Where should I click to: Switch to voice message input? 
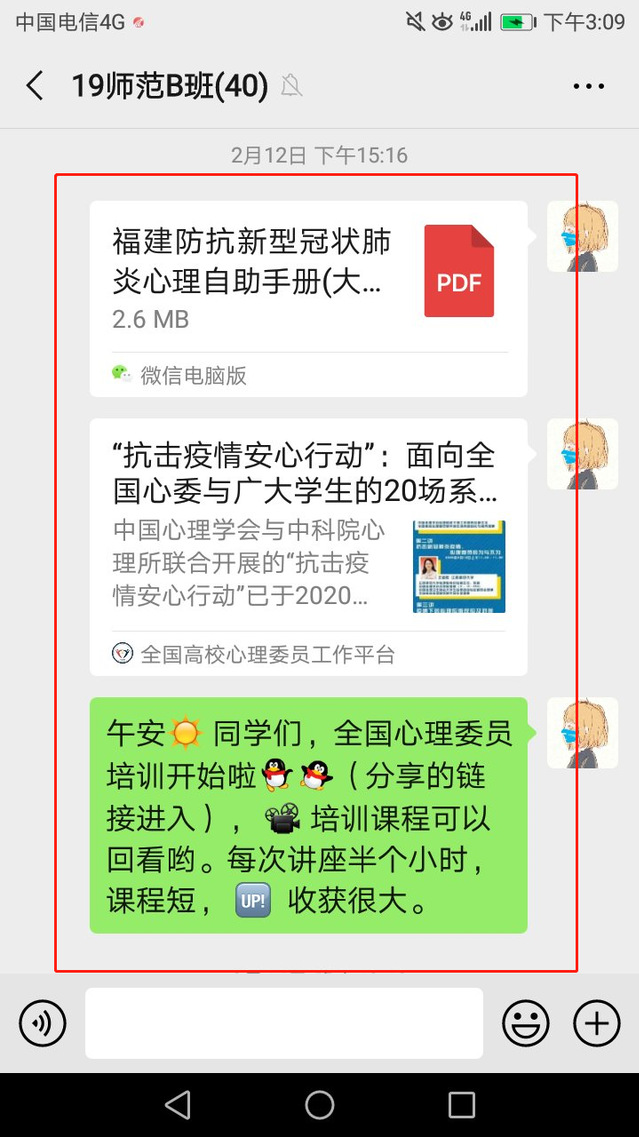coord(43,1023)
